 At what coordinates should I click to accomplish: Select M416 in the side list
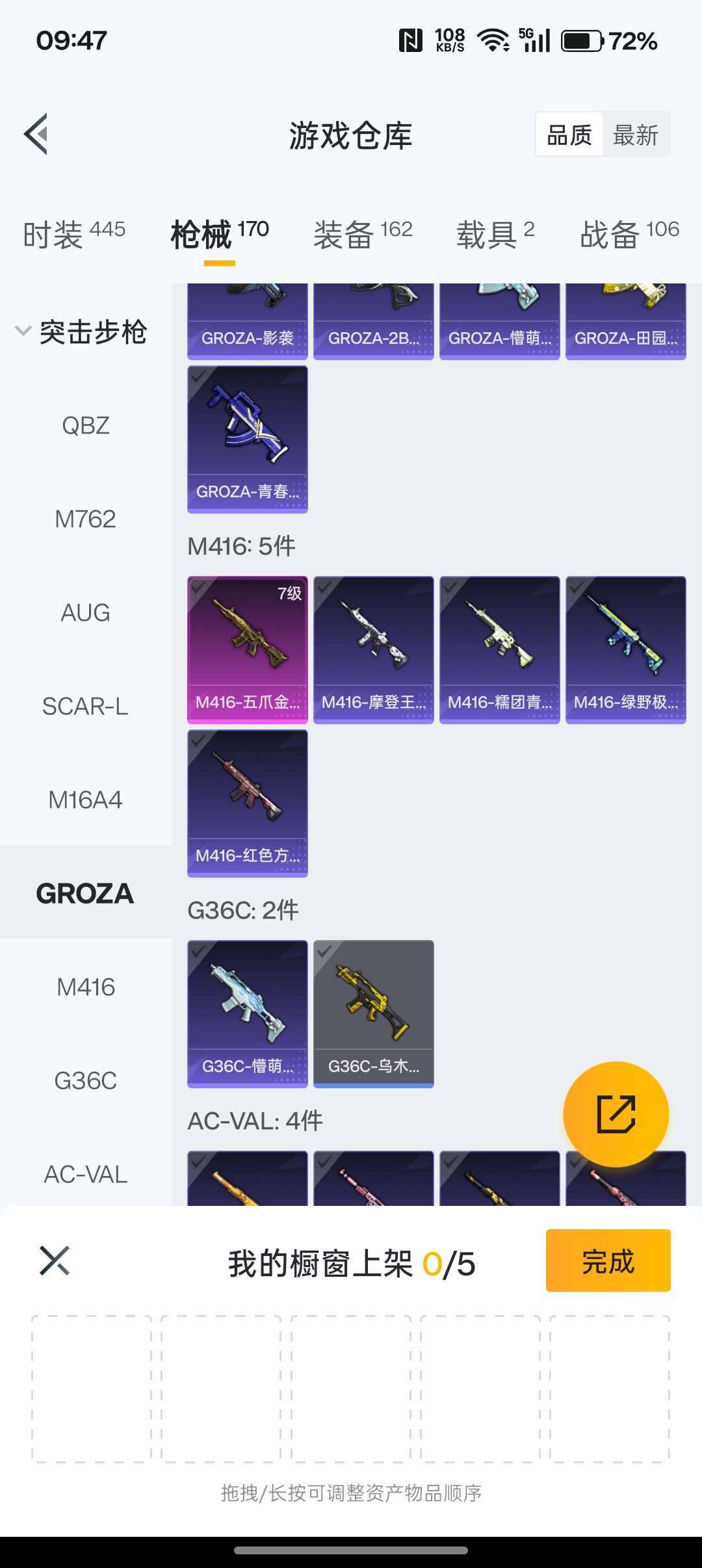(x=85, y=987)
